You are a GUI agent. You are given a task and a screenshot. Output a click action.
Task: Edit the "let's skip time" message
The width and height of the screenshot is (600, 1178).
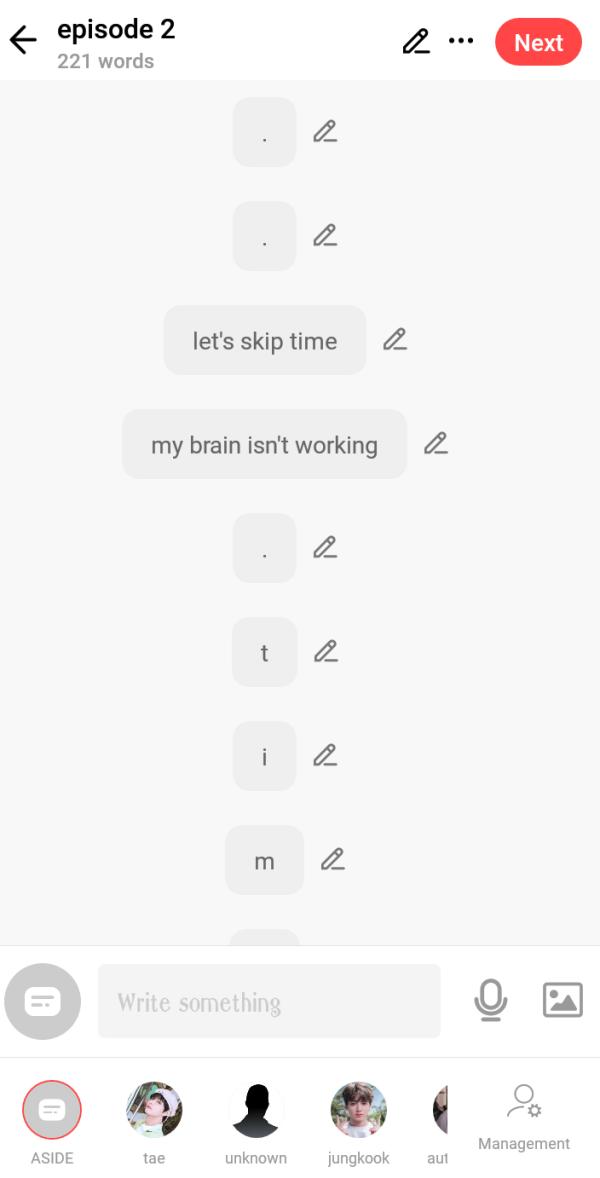395,340
